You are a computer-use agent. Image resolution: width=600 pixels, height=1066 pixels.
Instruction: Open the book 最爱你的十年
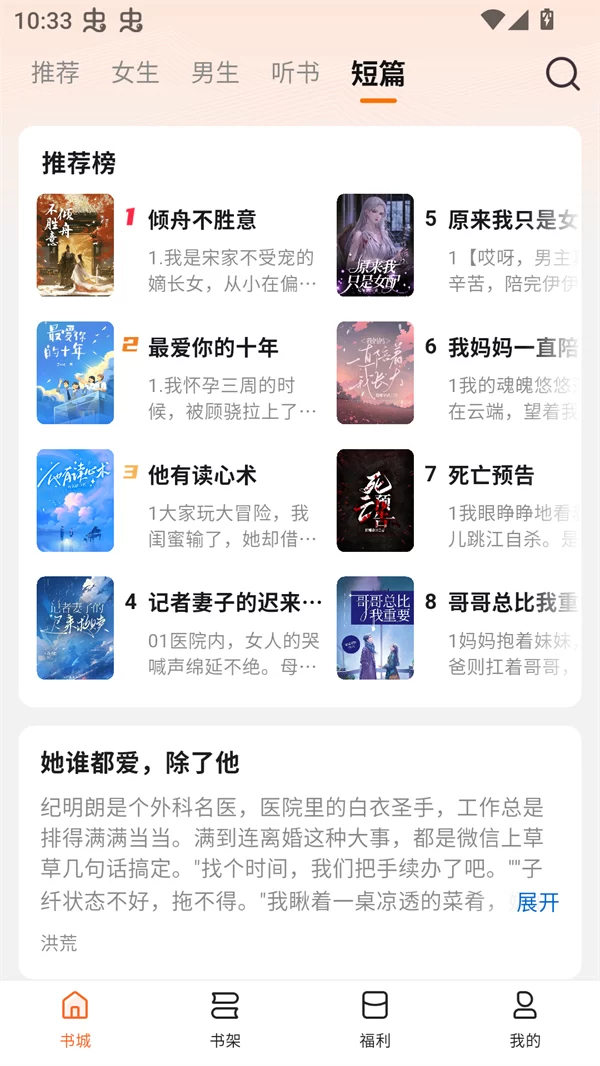213,347
